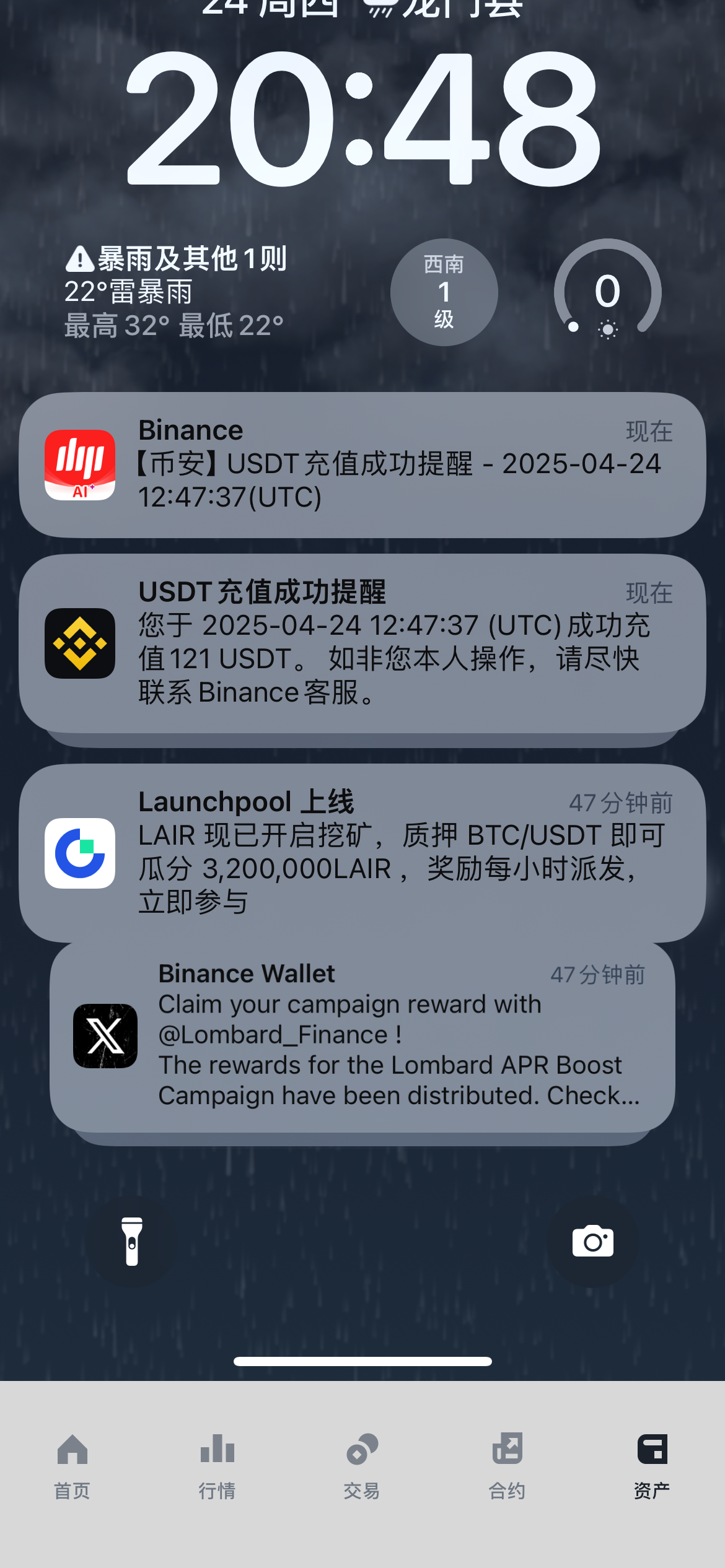Screen dimensions: 725x1568
Task: Open the USDT充值成功提醒 notification
Action: (x=362, y=643)
